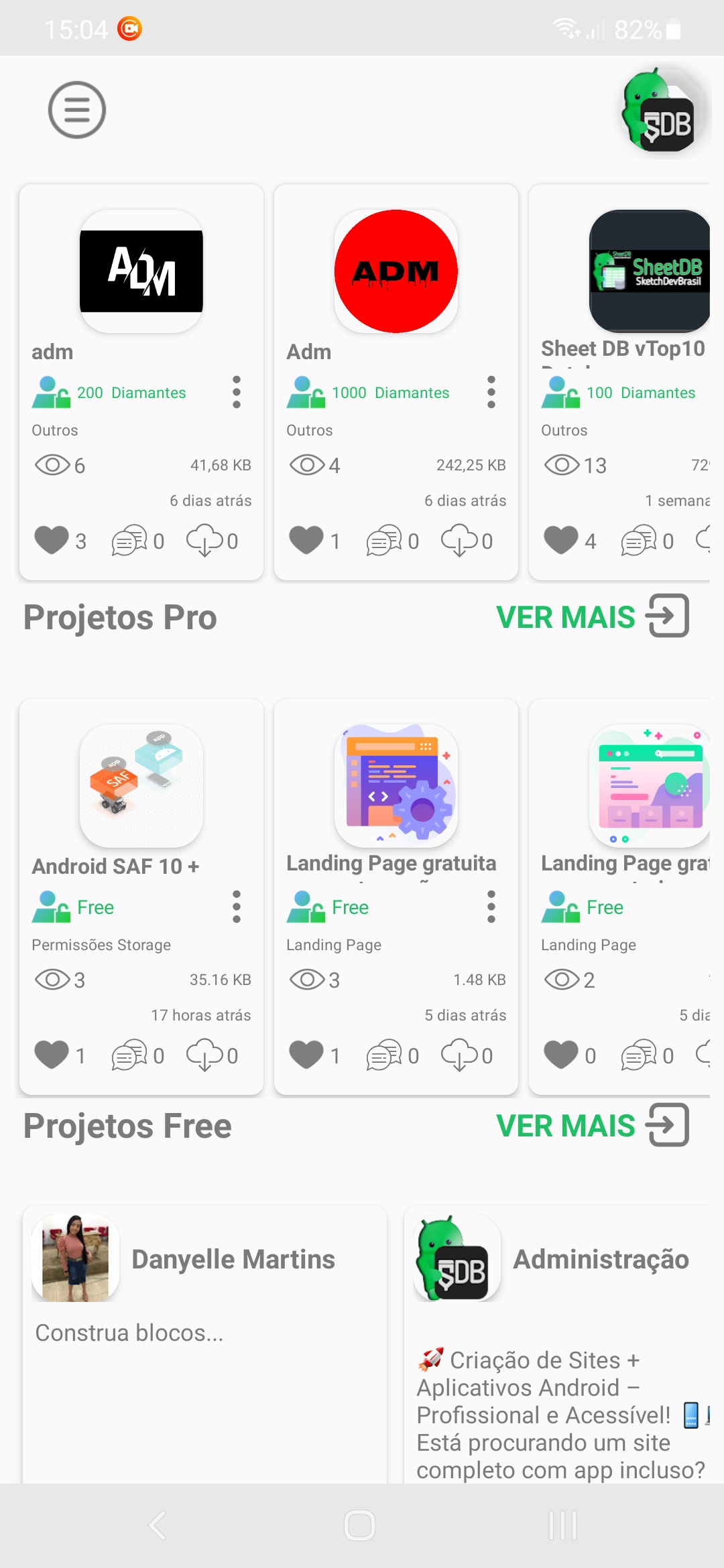724x1568 pixels.
Task: Open overflow menu on 1000 Diamantes card
Action: (491, 392)
